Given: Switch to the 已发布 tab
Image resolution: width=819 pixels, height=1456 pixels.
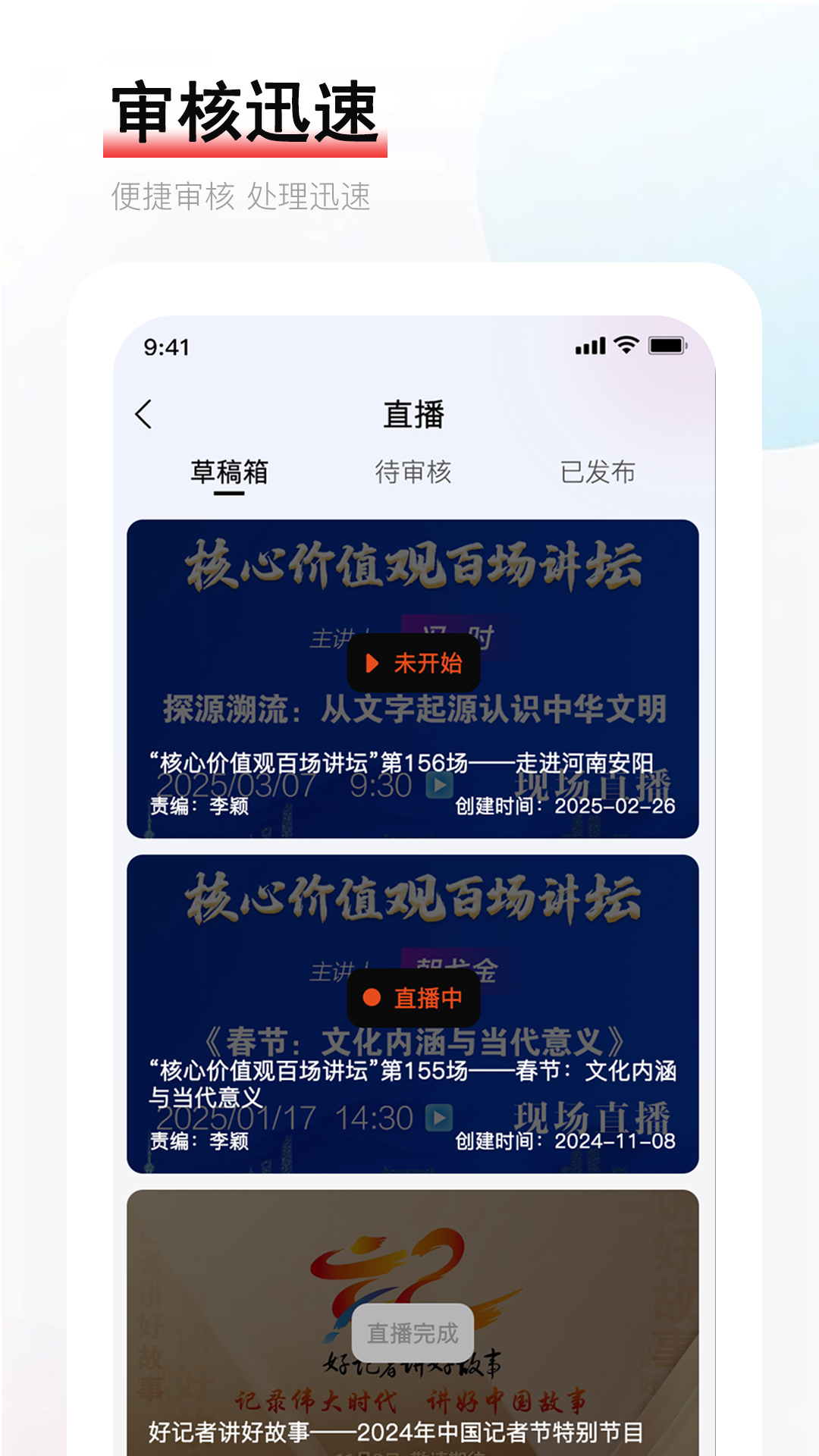Looking at the screenshot, I should pos(599,472).
